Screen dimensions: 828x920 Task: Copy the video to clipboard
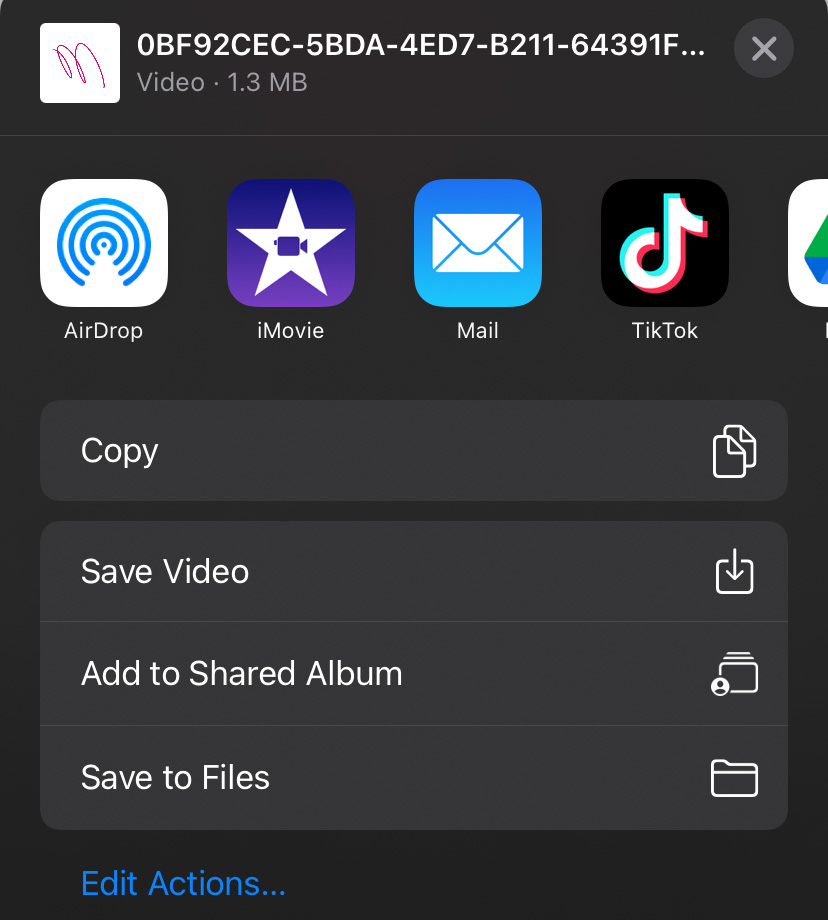coord(414,451)
